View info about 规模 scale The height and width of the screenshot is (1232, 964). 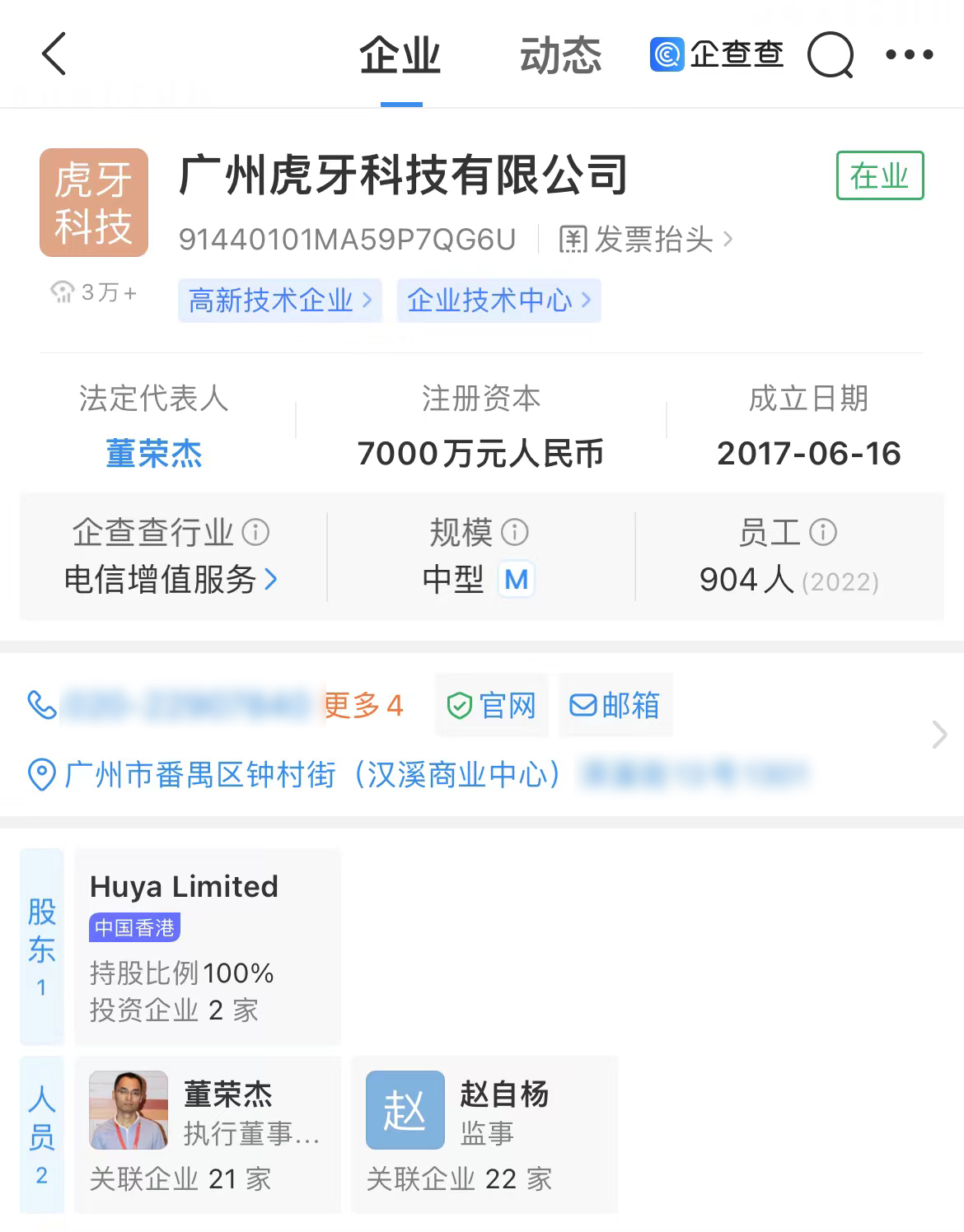tap(515, 533)
